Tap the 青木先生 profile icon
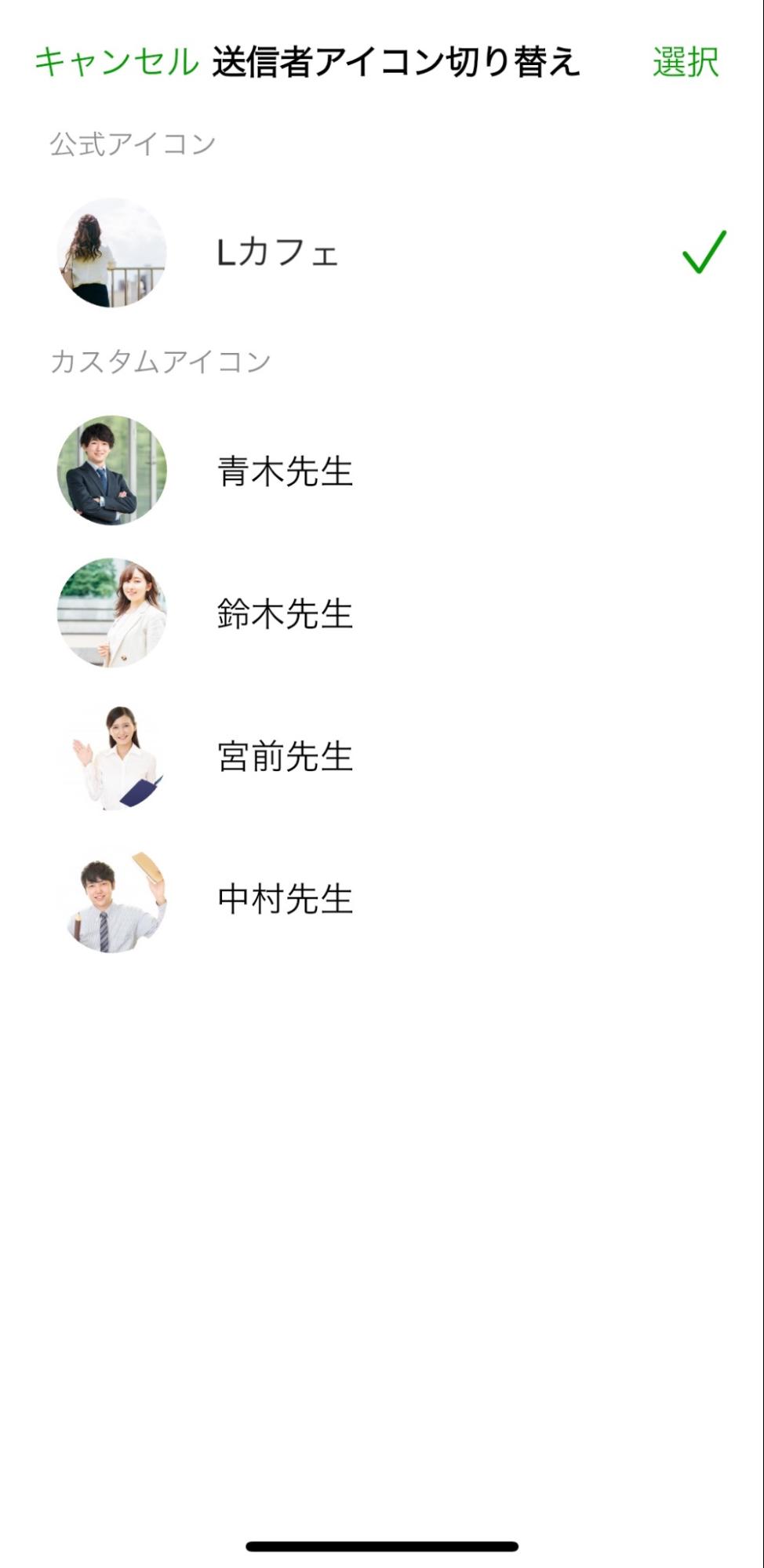Image resolution: width=764 pixels, height=1568 pixels. [x=114, y=471]
